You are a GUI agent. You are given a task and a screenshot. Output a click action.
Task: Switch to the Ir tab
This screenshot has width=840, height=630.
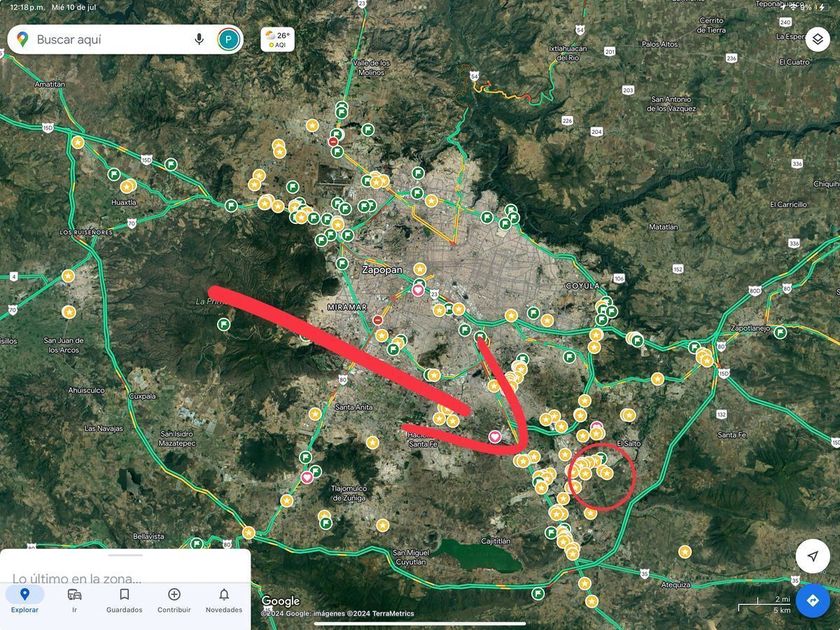[74, 600]
